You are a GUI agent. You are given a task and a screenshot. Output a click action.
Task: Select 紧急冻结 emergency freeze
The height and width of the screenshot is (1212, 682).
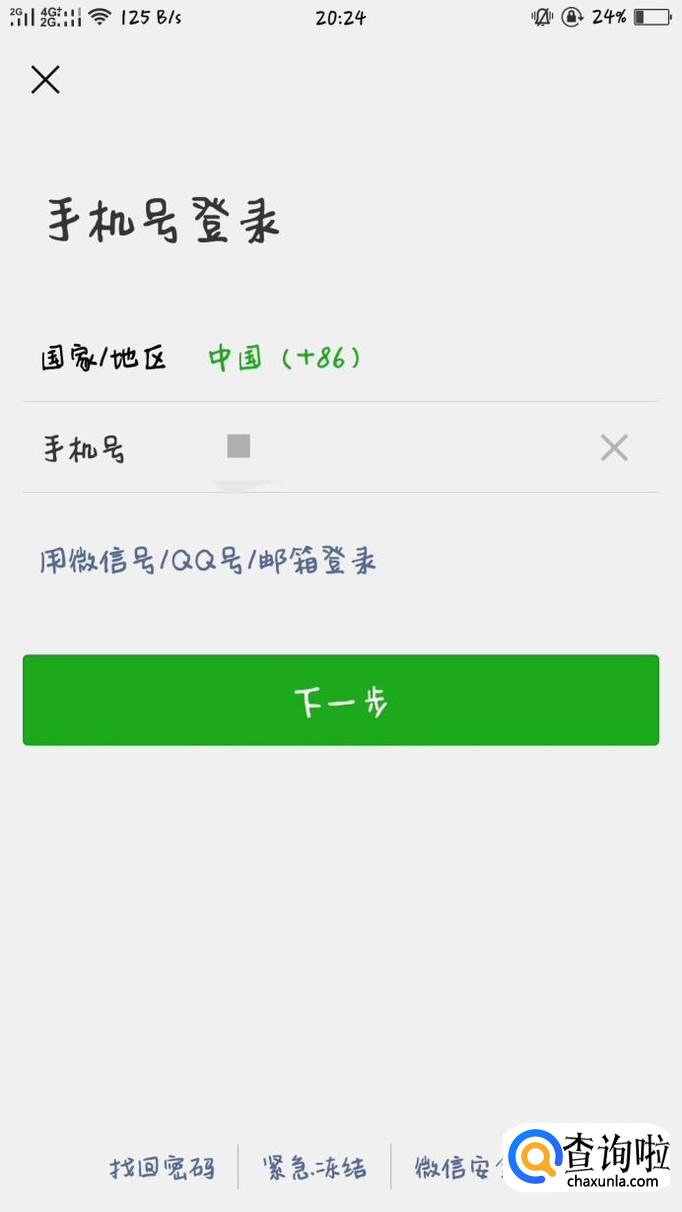point(314,1167)
